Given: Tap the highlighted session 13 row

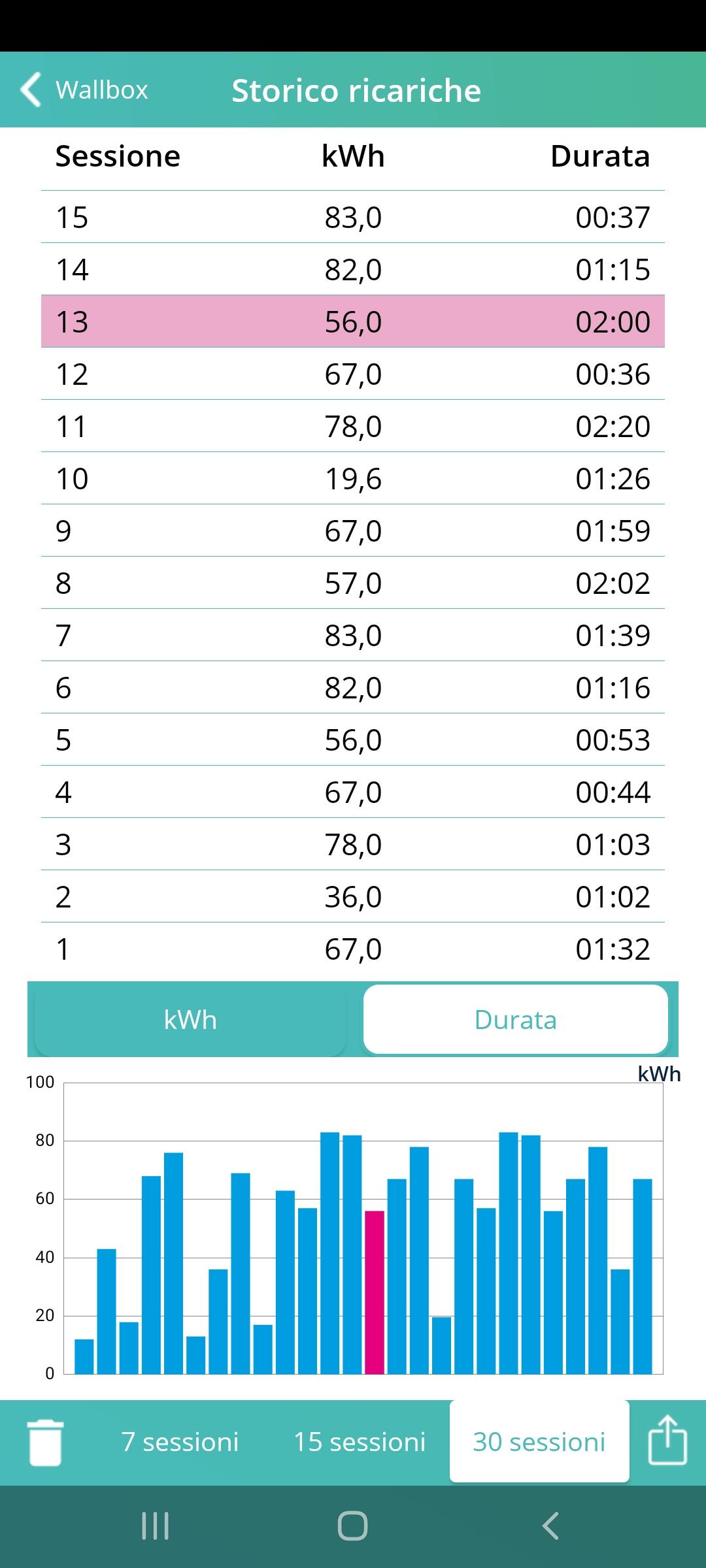Looking at the screenshot, I should (x=353, y=321).
